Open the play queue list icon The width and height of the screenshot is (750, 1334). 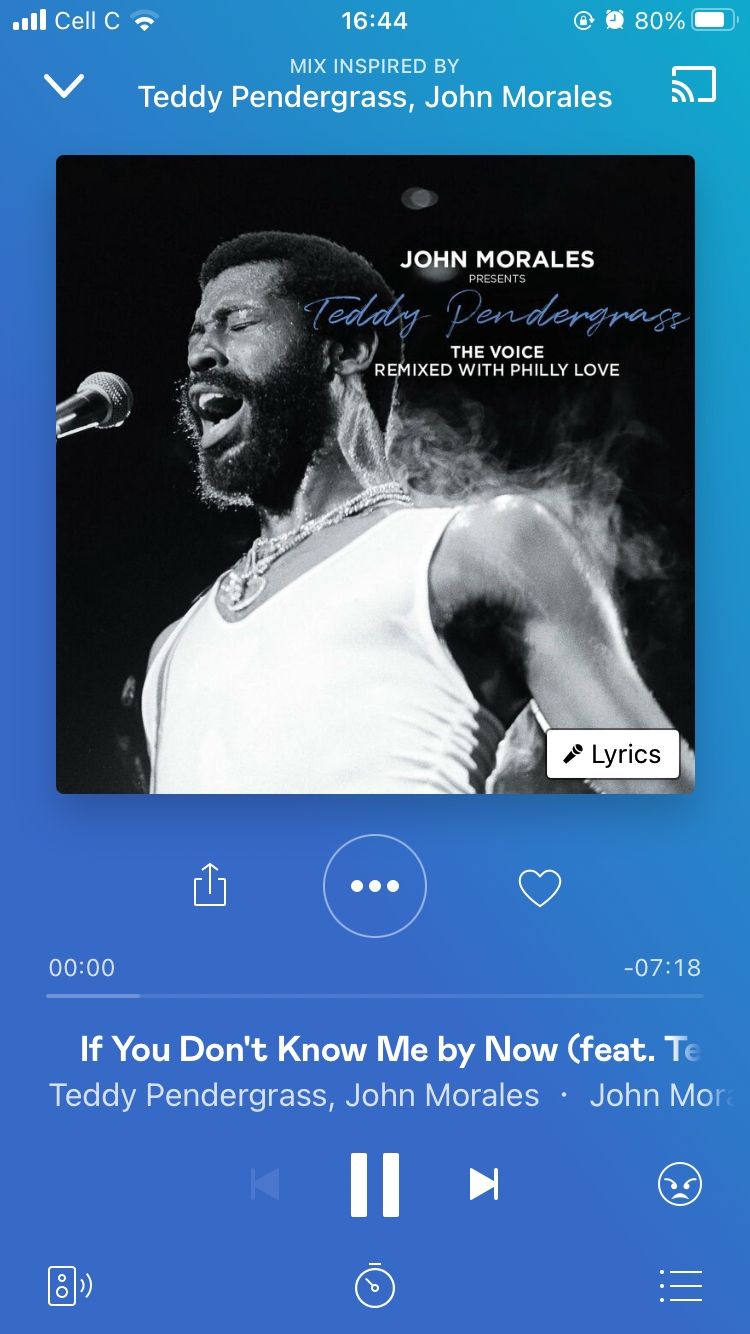pyautogui.click(x=681, y=1286)
